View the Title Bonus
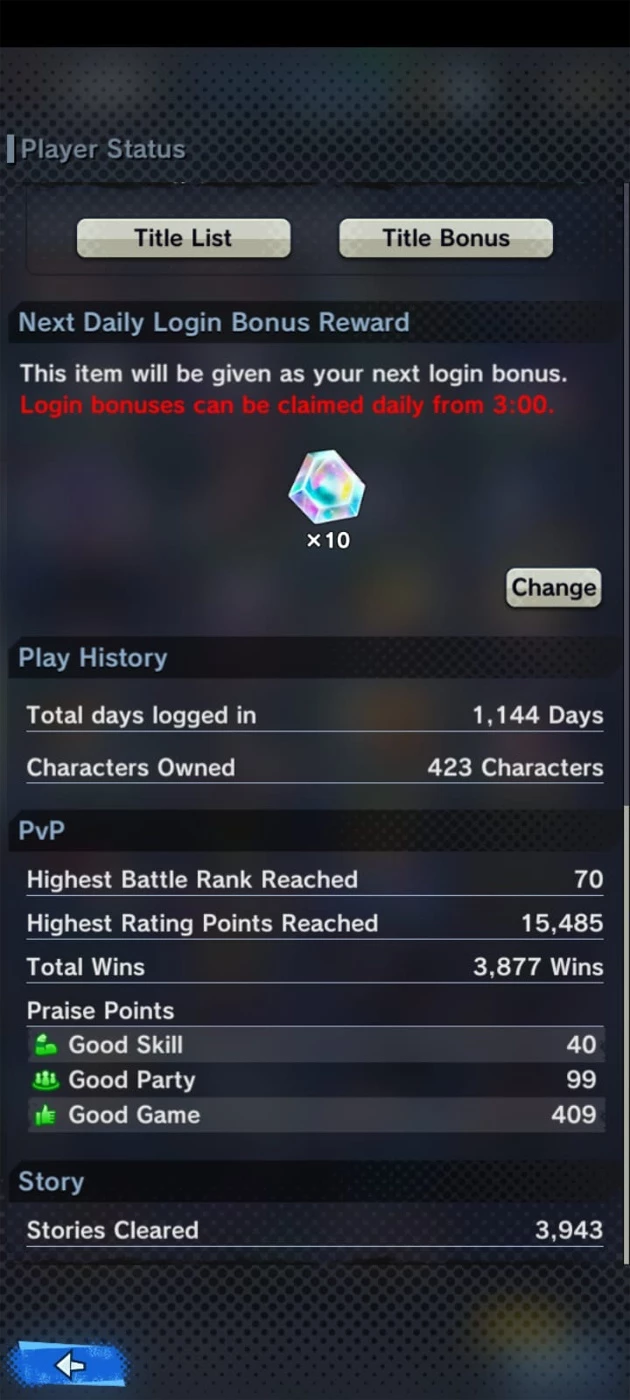This screenshot has width=630, height=1400. pyautogui.click(x=446, y=238)
